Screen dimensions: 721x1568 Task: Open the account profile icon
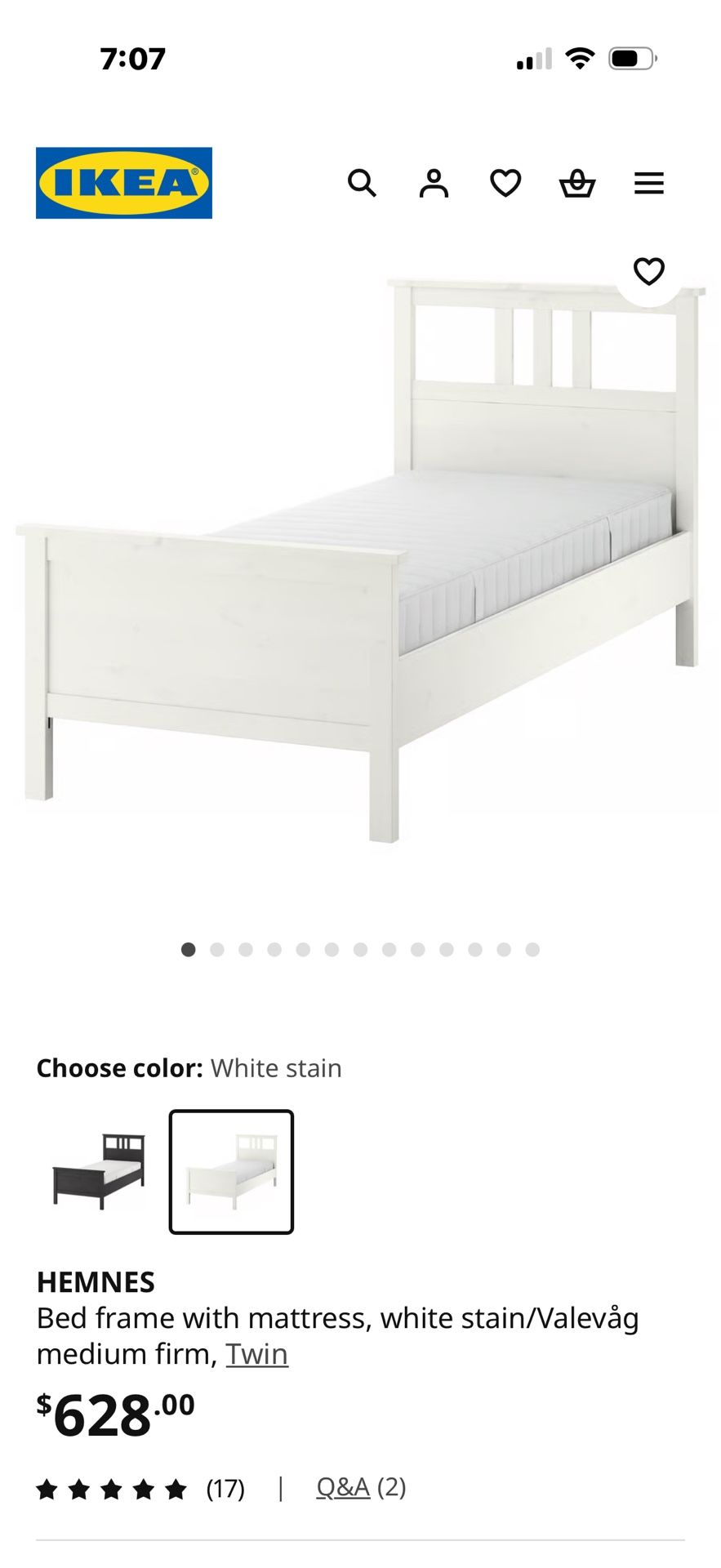coord(434,184)
